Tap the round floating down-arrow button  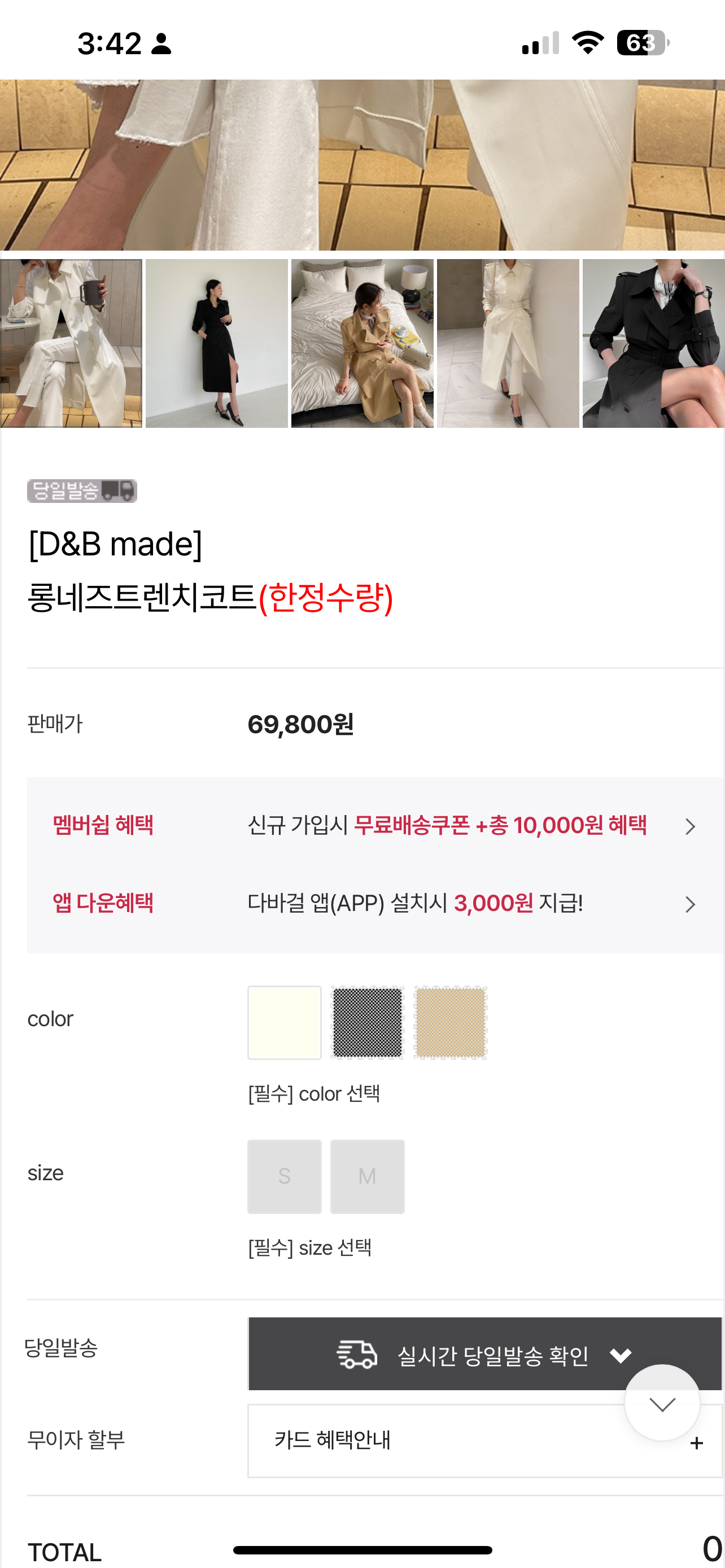point(662,1403)
